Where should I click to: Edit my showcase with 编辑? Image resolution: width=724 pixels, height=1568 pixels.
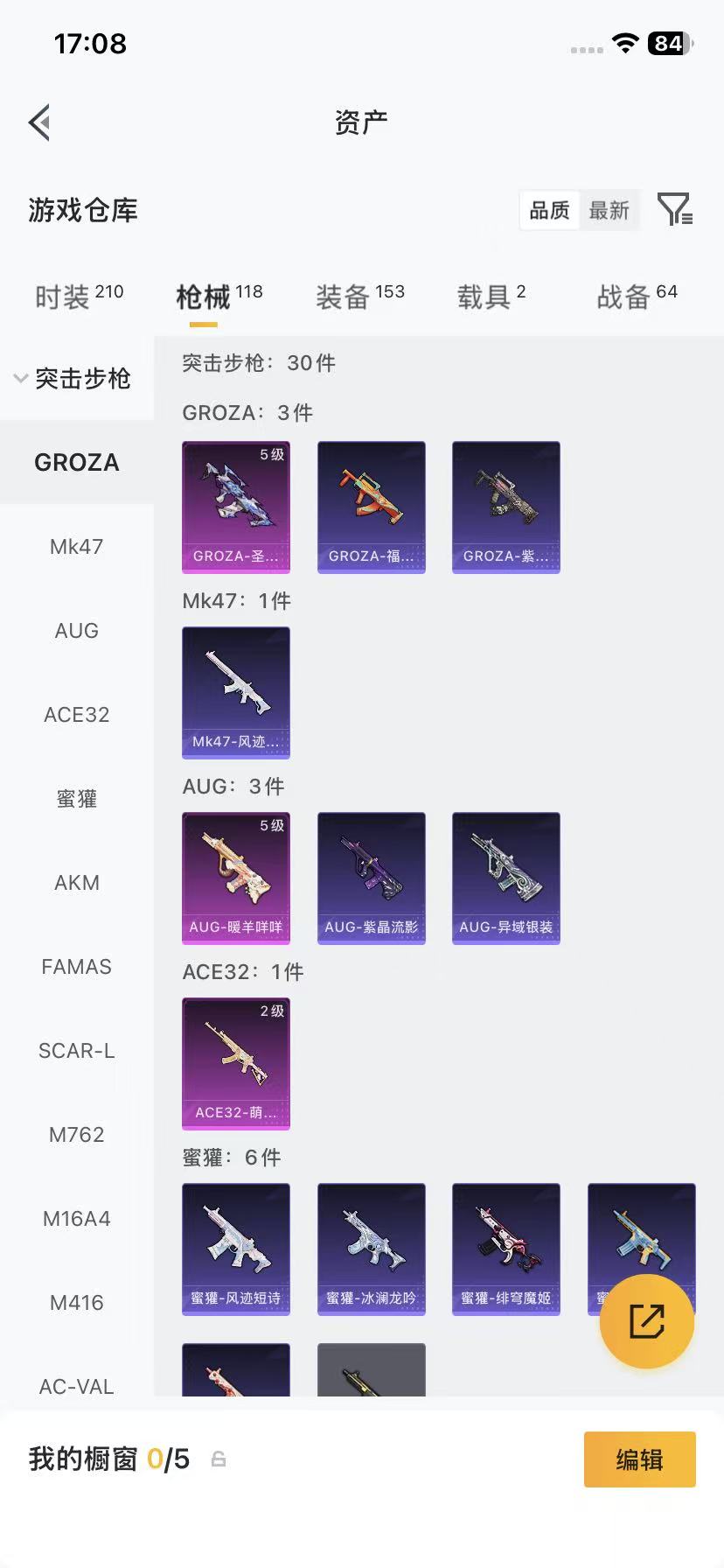click(x=640, y=1459)
